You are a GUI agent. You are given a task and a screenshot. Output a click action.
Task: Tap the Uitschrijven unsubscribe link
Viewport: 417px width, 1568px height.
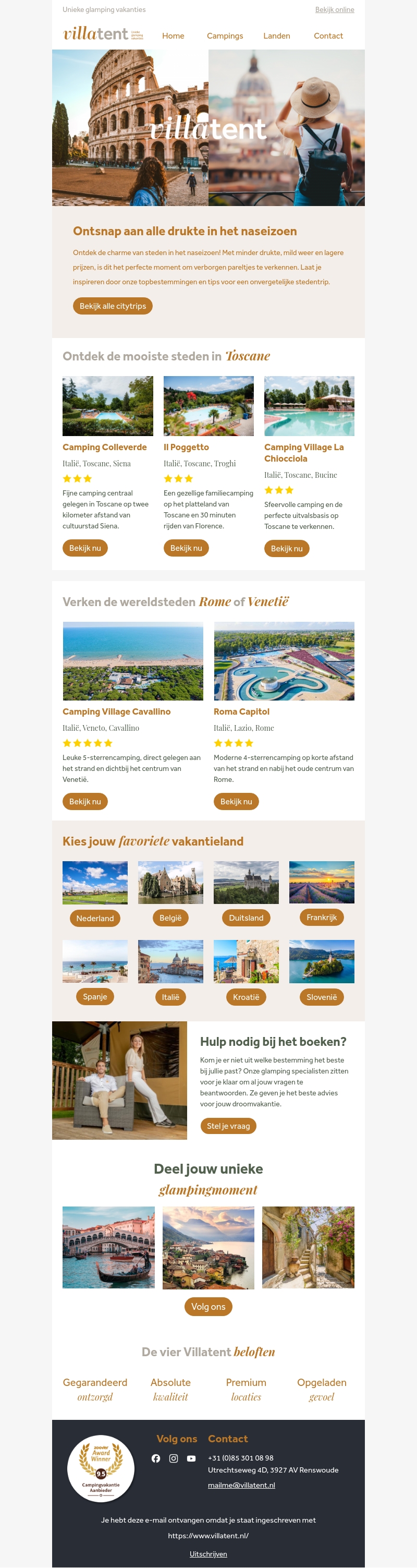[x=208, y=1553]
